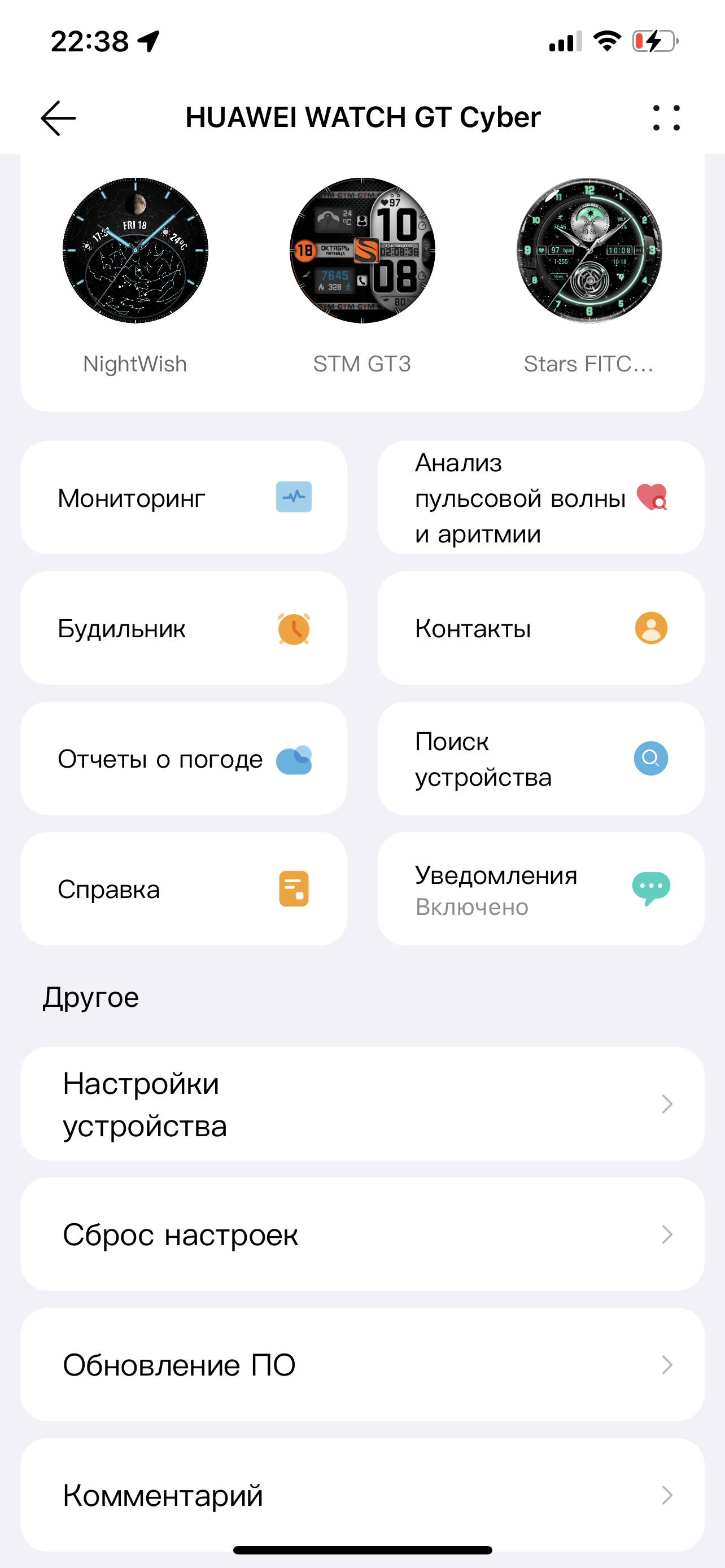Open Анализ пульсовой волны и аритмии

point(540,498)
